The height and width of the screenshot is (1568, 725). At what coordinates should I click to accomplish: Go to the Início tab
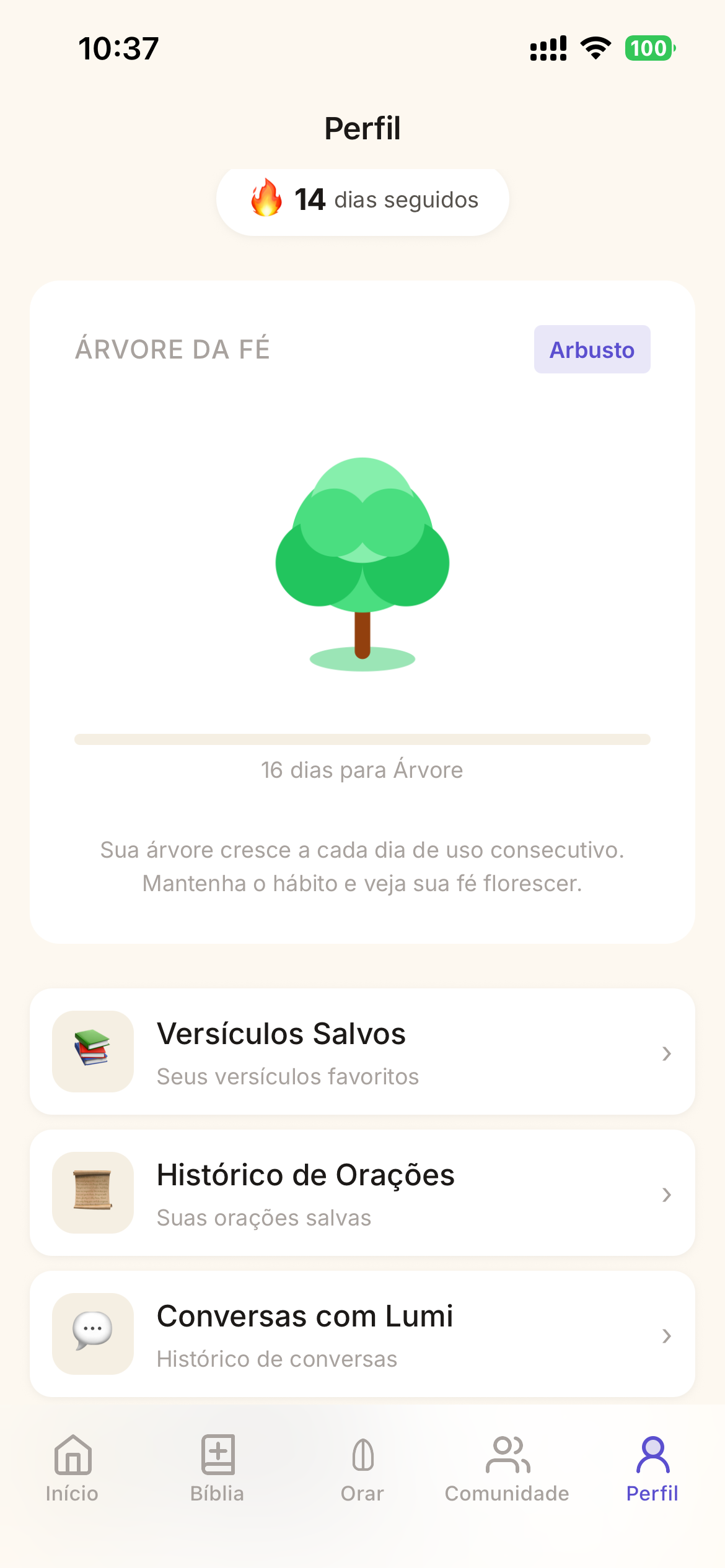pos(72,1468)
